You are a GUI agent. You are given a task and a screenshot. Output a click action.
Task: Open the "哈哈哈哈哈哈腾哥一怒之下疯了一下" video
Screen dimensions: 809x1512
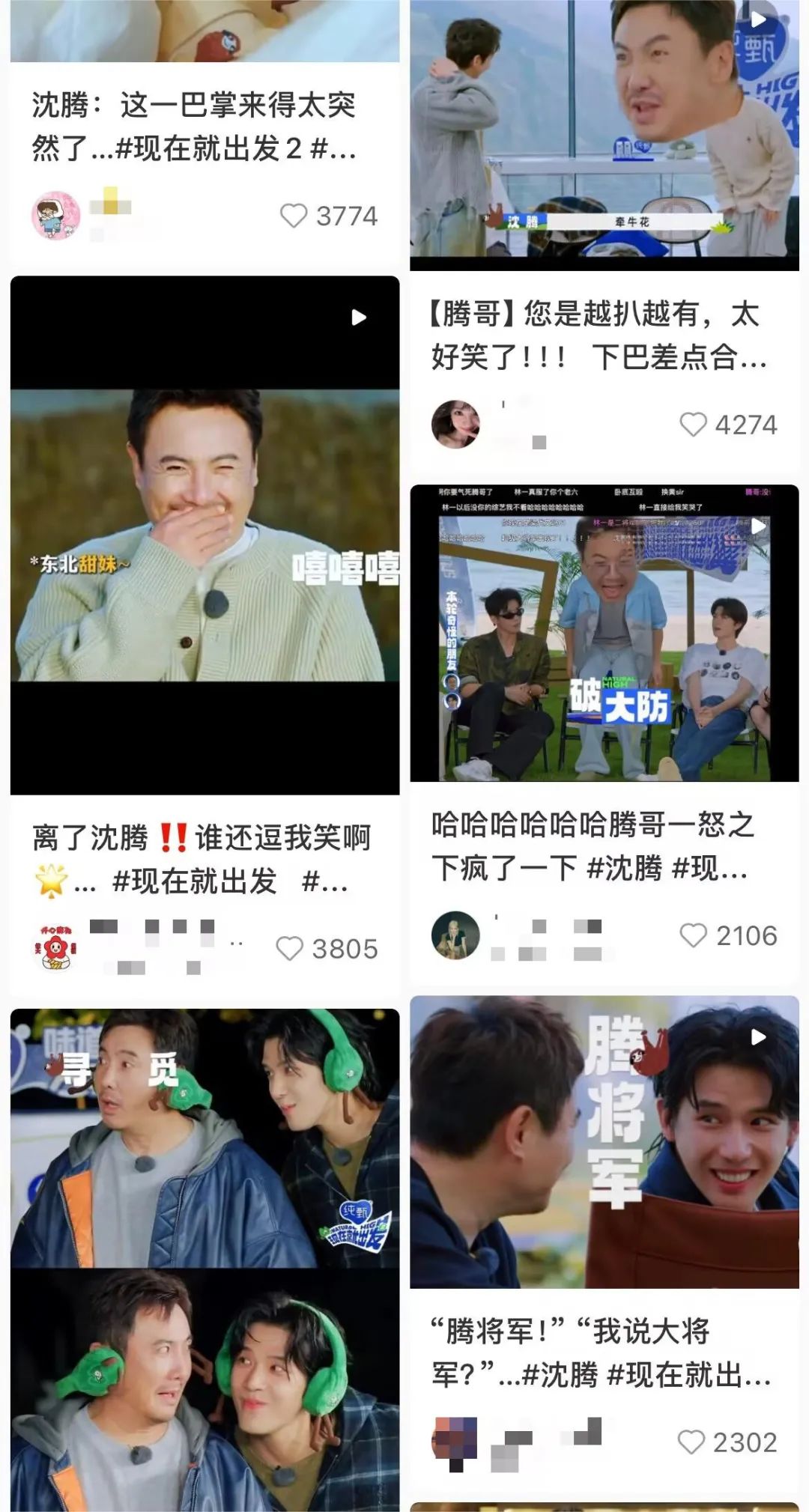click(x=604, y=633)
